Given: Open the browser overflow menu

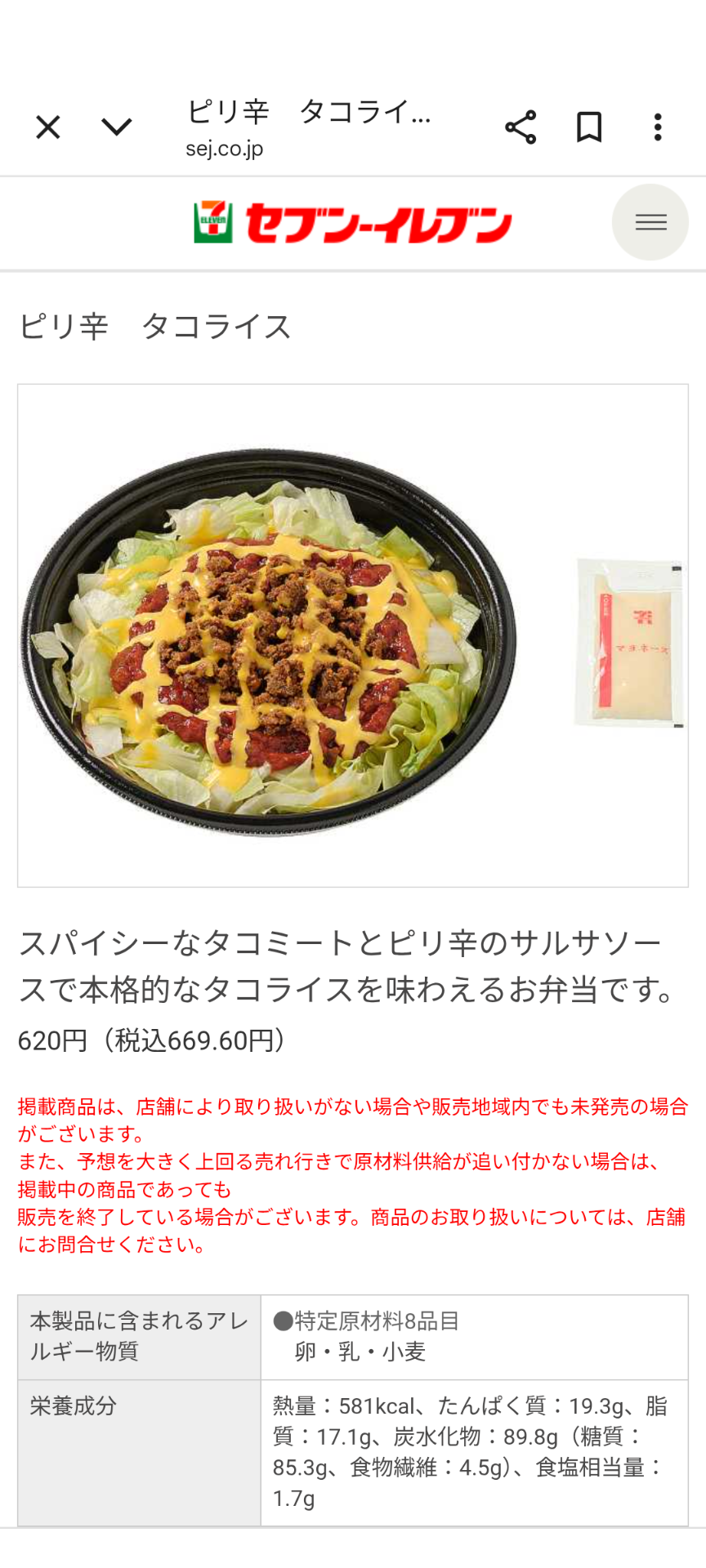Looking at the screenshot, I should click(x=658, y=127).
